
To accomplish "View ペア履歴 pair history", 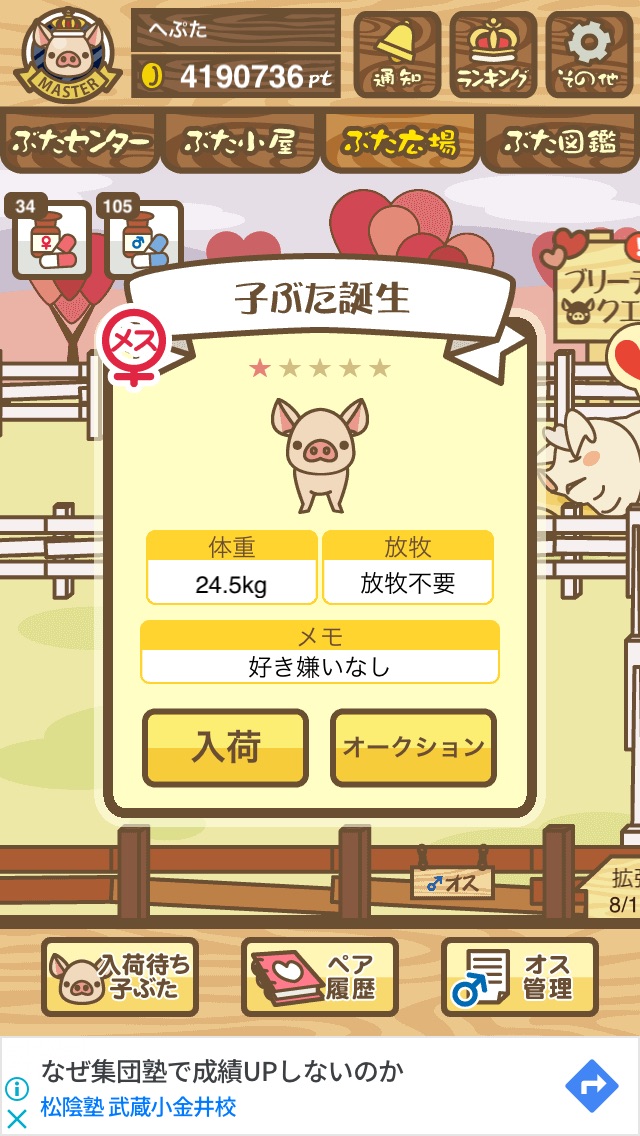I will [x=320, y=977].
